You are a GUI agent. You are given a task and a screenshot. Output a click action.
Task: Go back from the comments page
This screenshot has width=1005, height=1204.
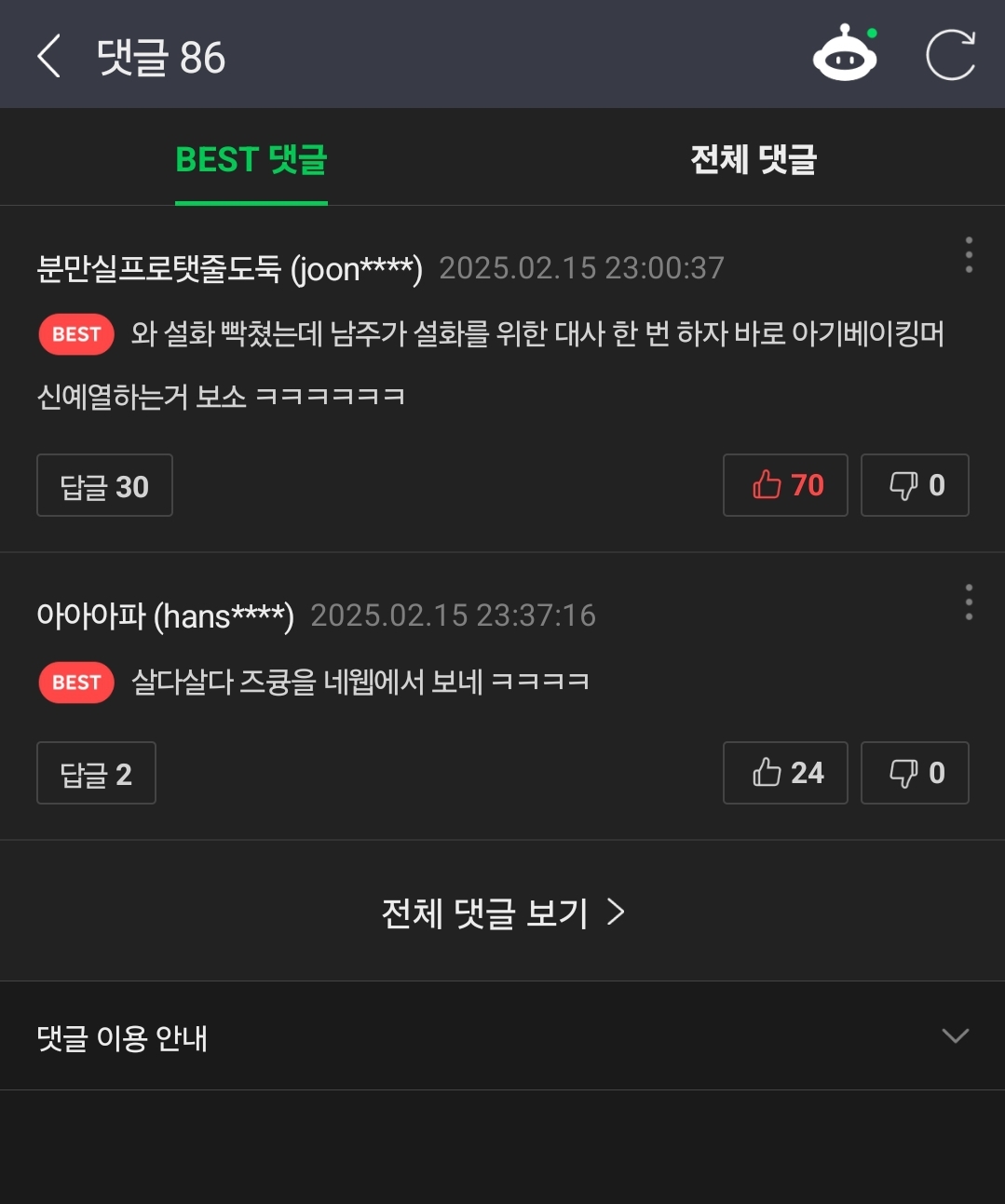pos(49,56)
